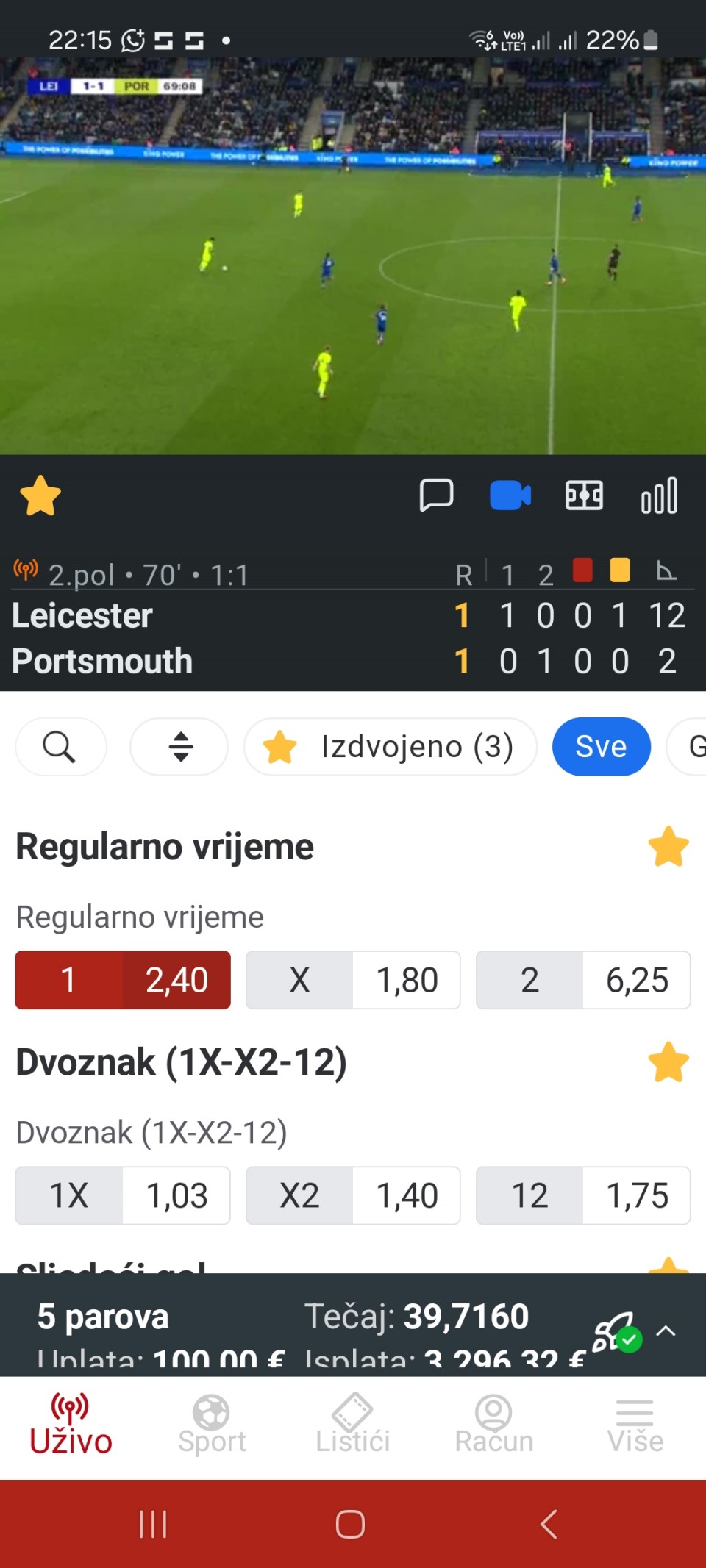Image resolution: width=706 pixels, height=1568 pixels.
Task: Open the Listići tab
Action: pos(352,1425)
